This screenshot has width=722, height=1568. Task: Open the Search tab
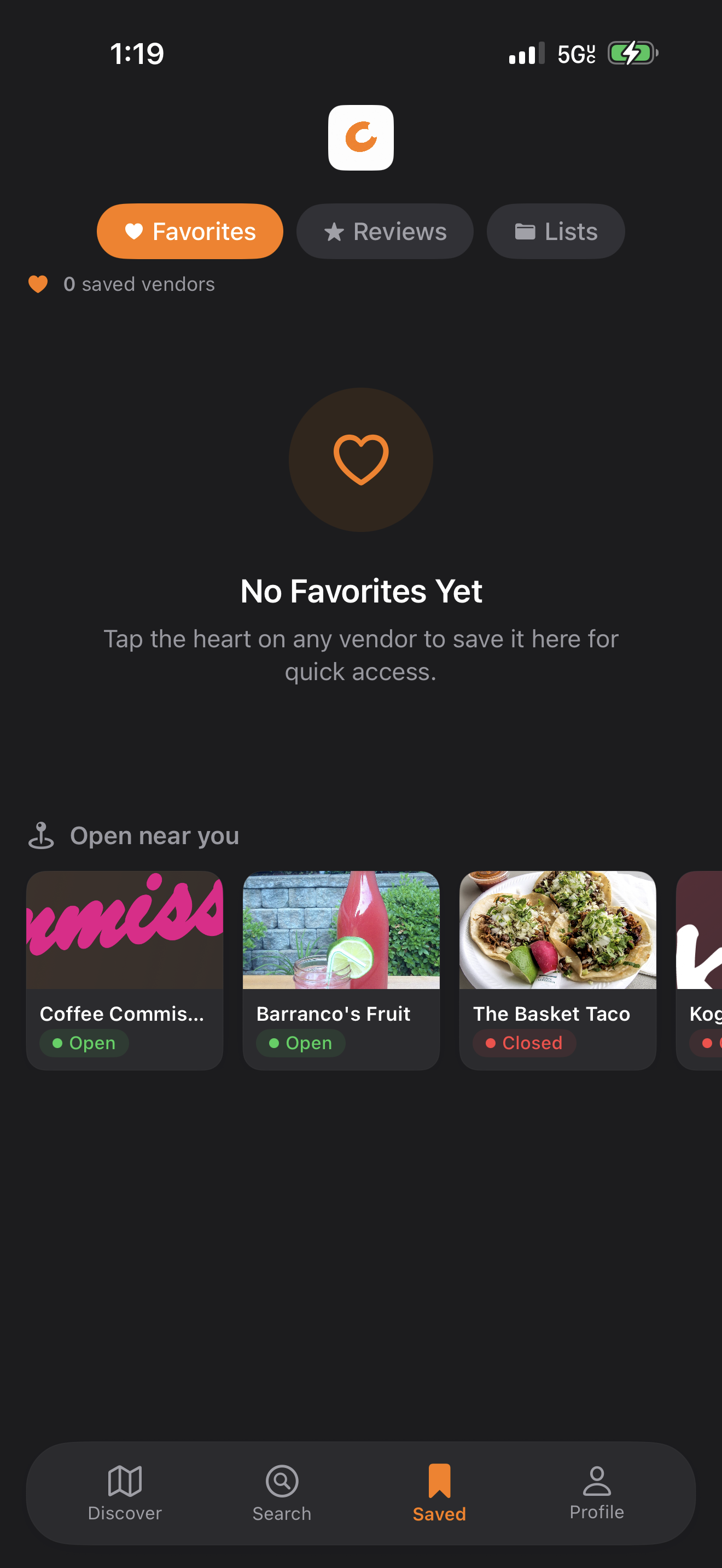(282, 1493)
